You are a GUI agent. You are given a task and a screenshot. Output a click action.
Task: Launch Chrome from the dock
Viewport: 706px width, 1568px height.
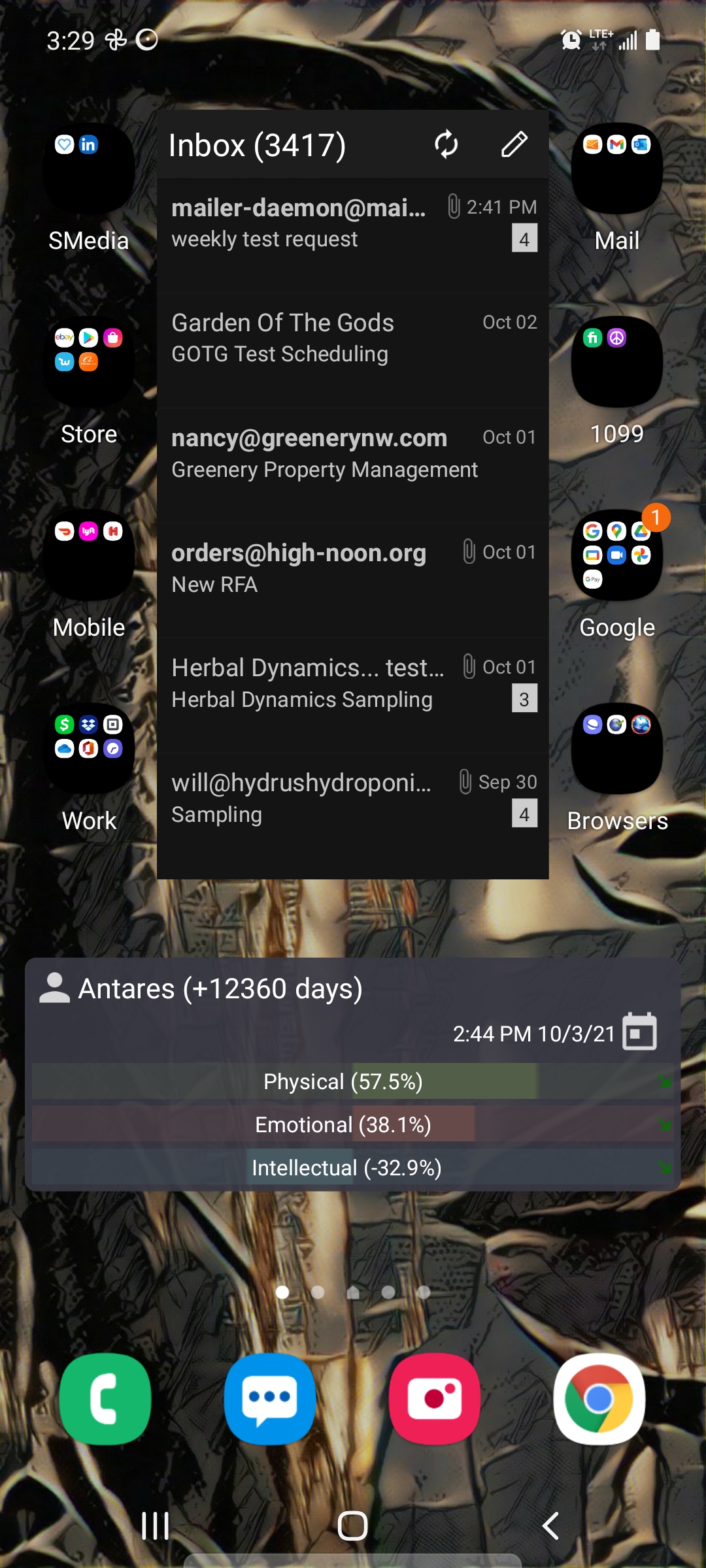coord(599,1399)
